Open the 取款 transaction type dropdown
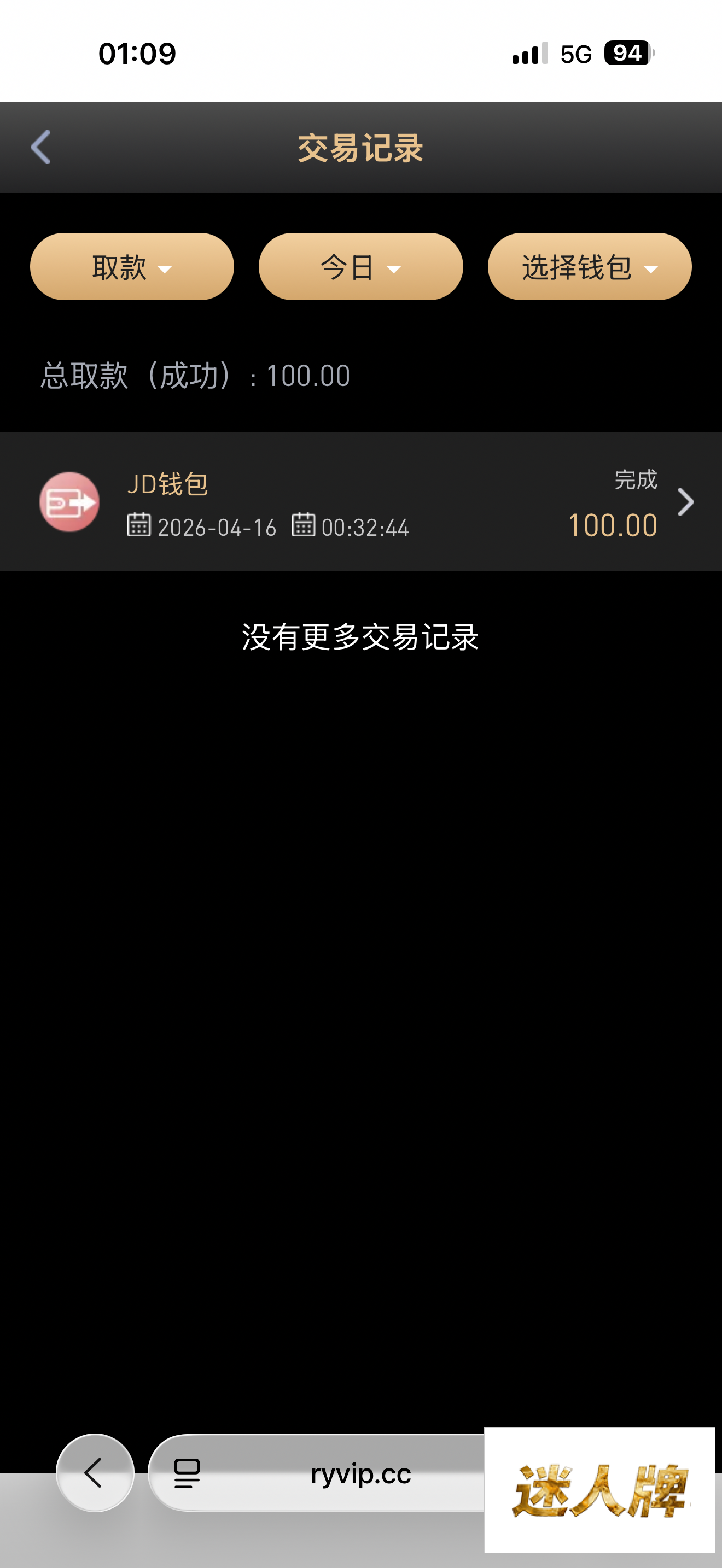The width and height of the screenshot is (722, 1568). pos(132,267)
